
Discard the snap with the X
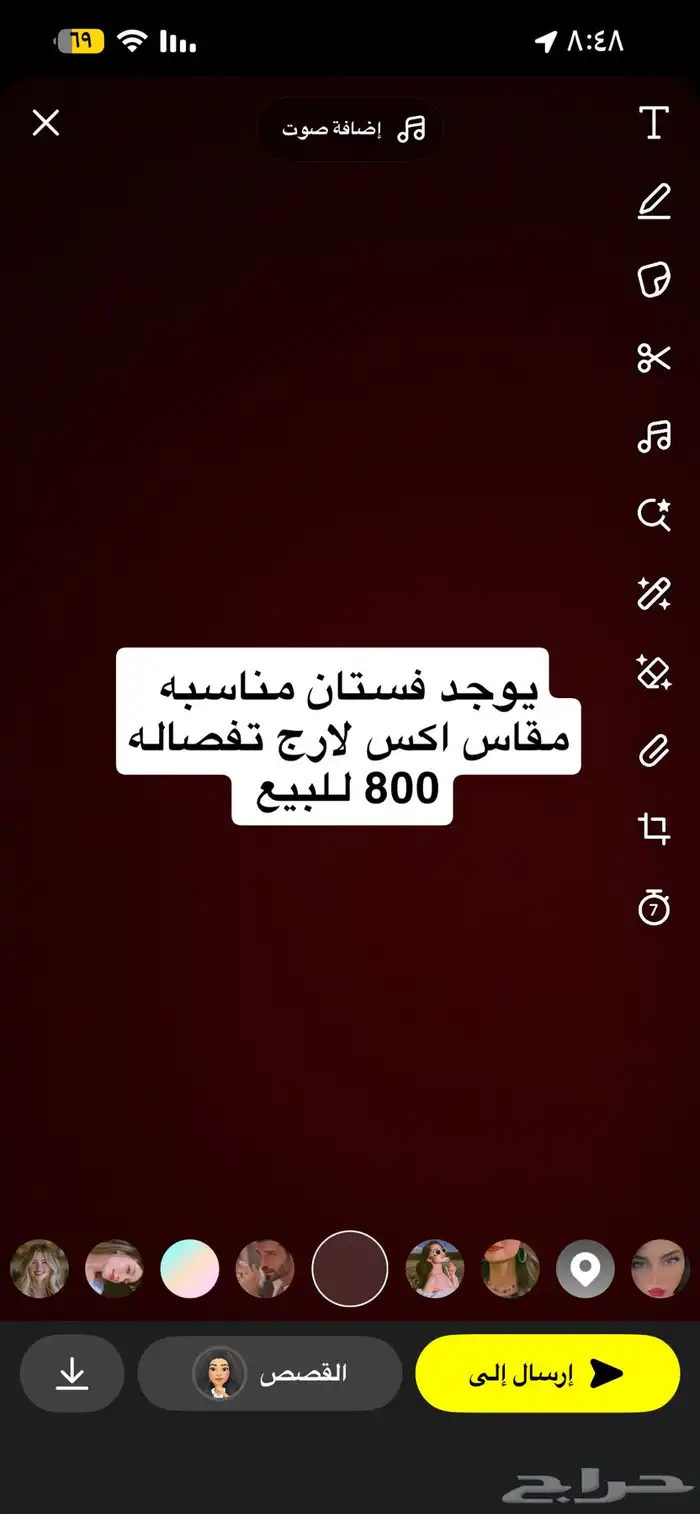coord(46,123)
